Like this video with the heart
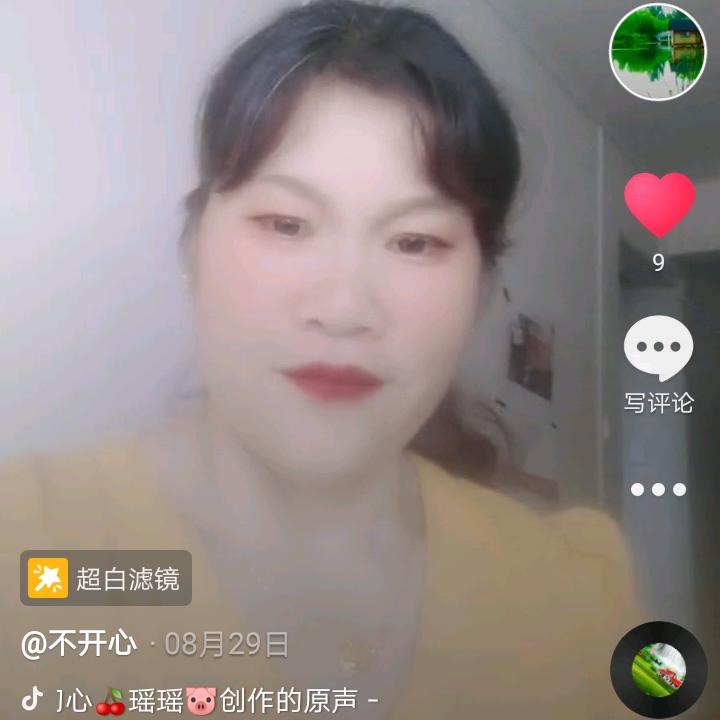720x720 pixels. click(x=659, y=205)
